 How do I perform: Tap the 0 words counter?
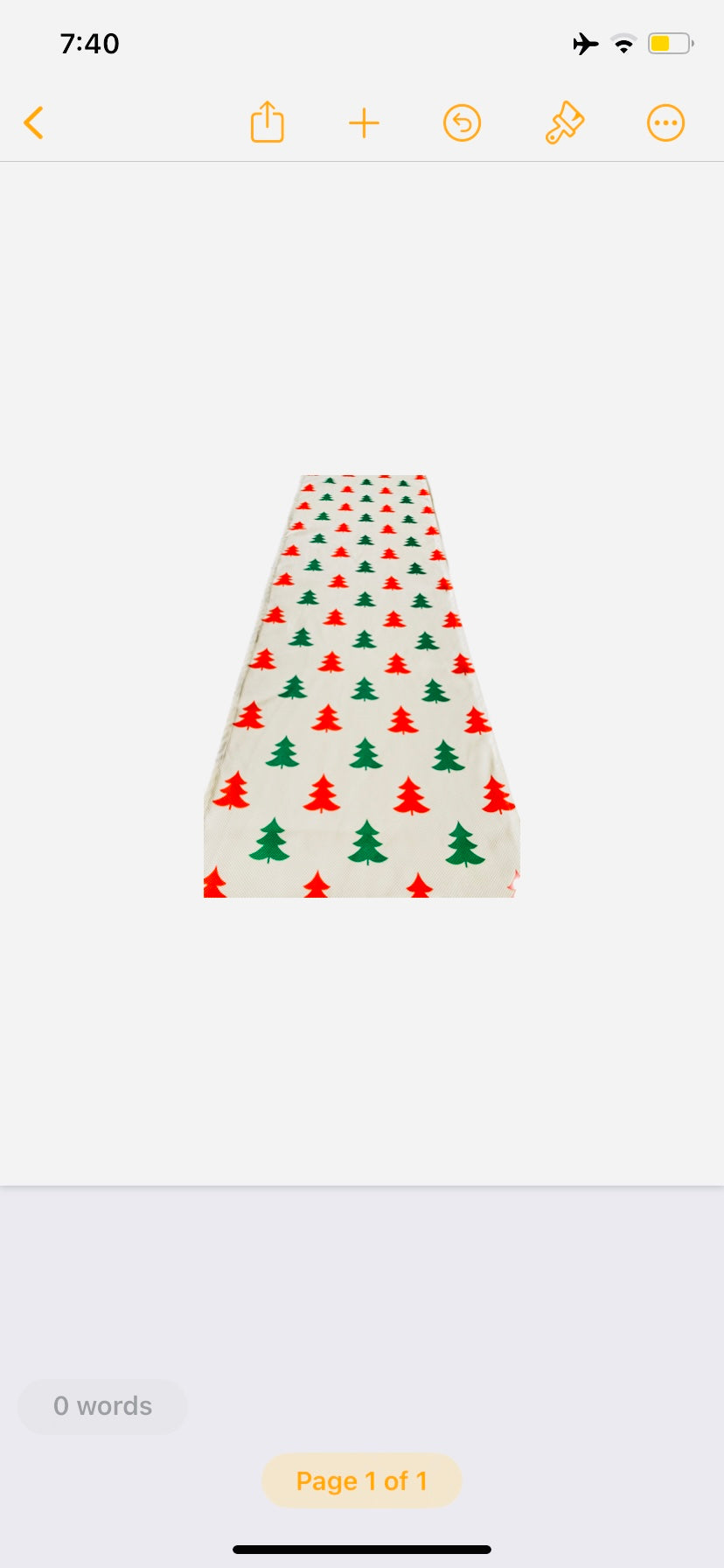tap(102, 1406)
